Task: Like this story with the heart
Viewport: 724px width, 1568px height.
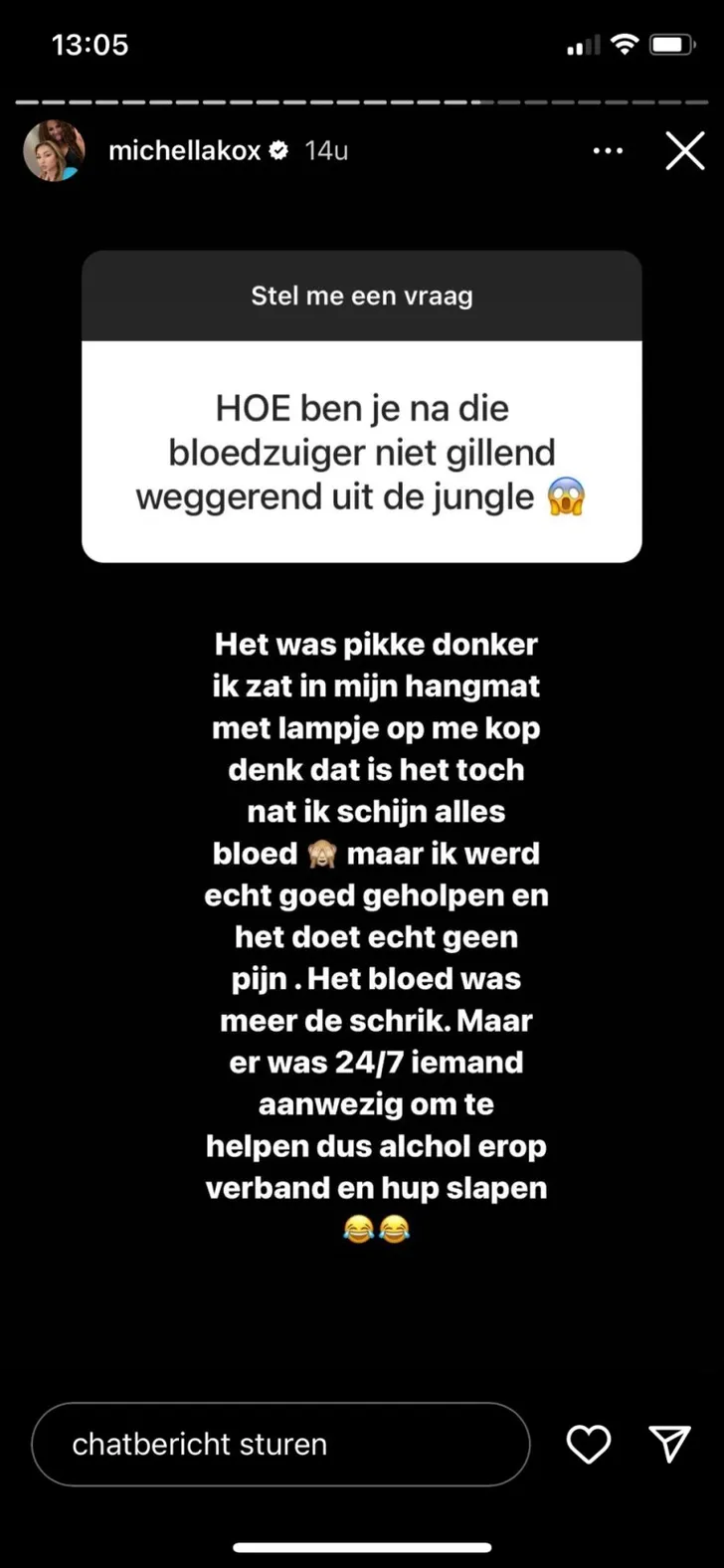Action: point(588,1444)
